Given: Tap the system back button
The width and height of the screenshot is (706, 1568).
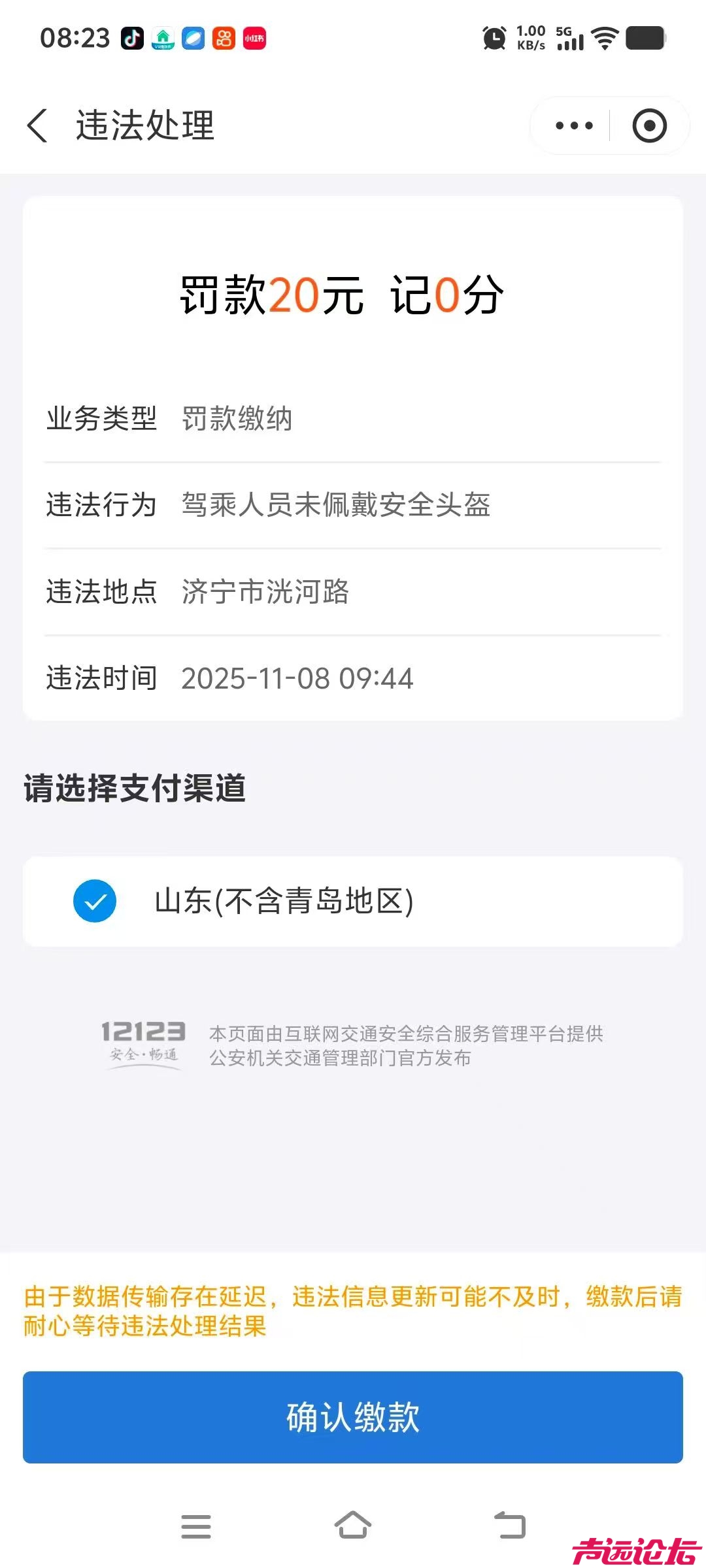Looking at the screenshot, I should [510, 1526].
